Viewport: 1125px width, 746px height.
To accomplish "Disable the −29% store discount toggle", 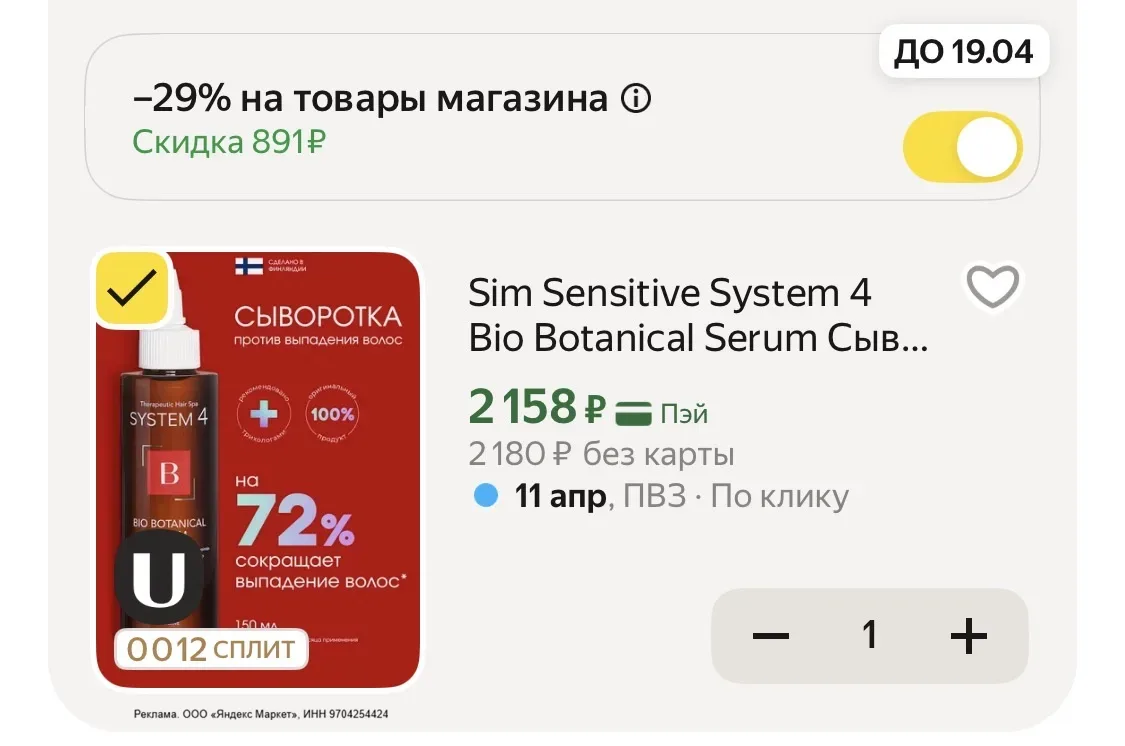I will tap(962, 147).
